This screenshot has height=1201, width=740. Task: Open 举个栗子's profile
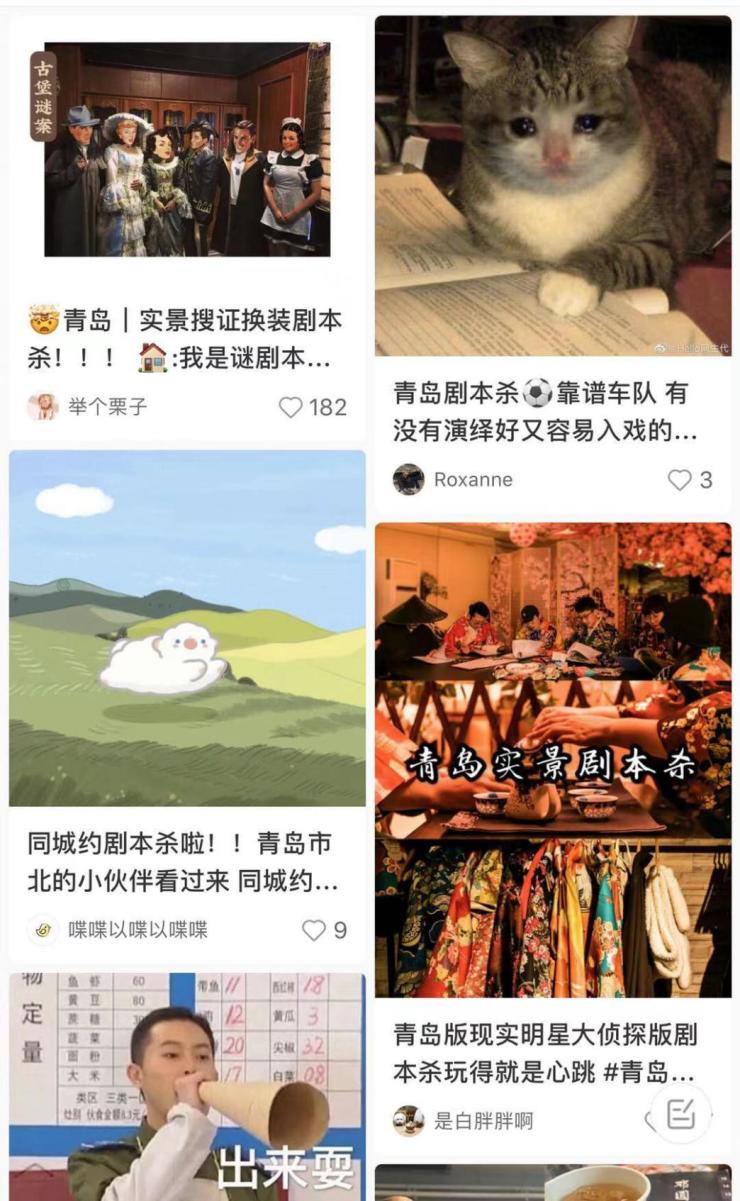(88, 407)
